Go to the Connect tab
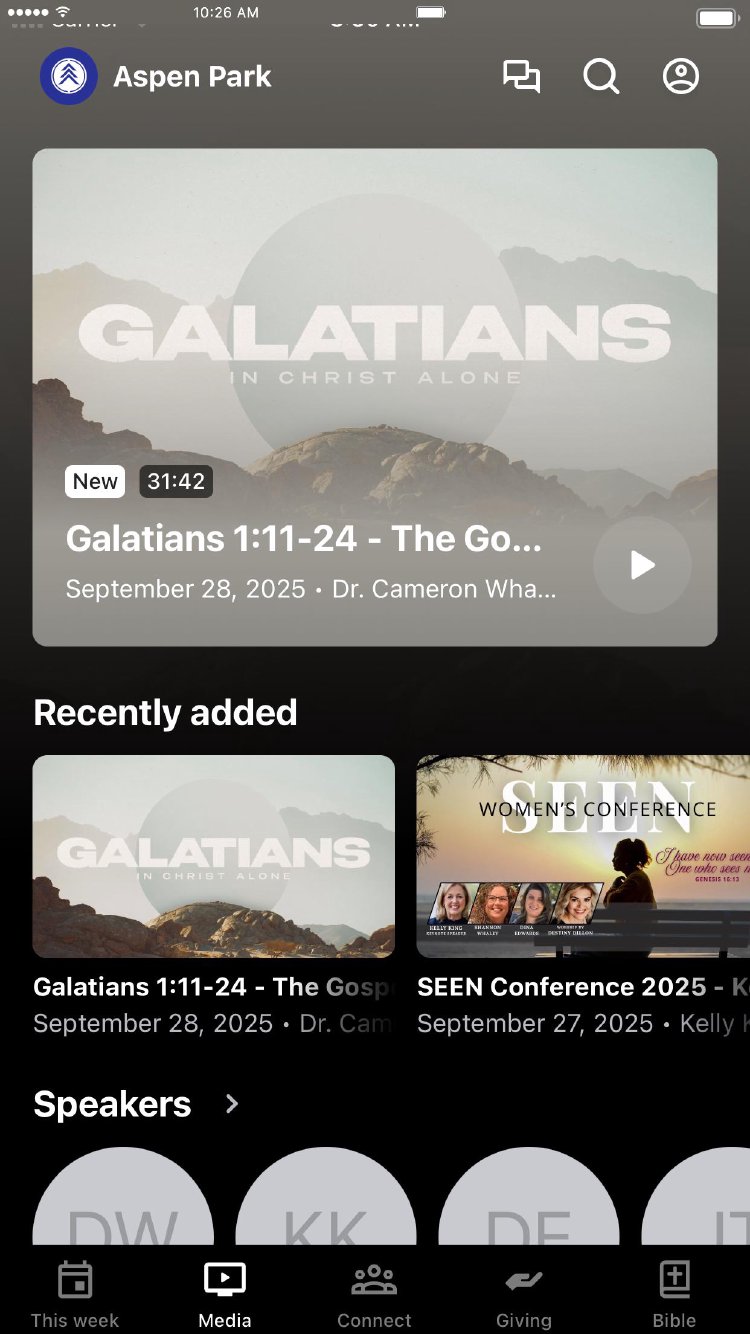Viewport: 750px width, 1334px height. click(374, 1294)
